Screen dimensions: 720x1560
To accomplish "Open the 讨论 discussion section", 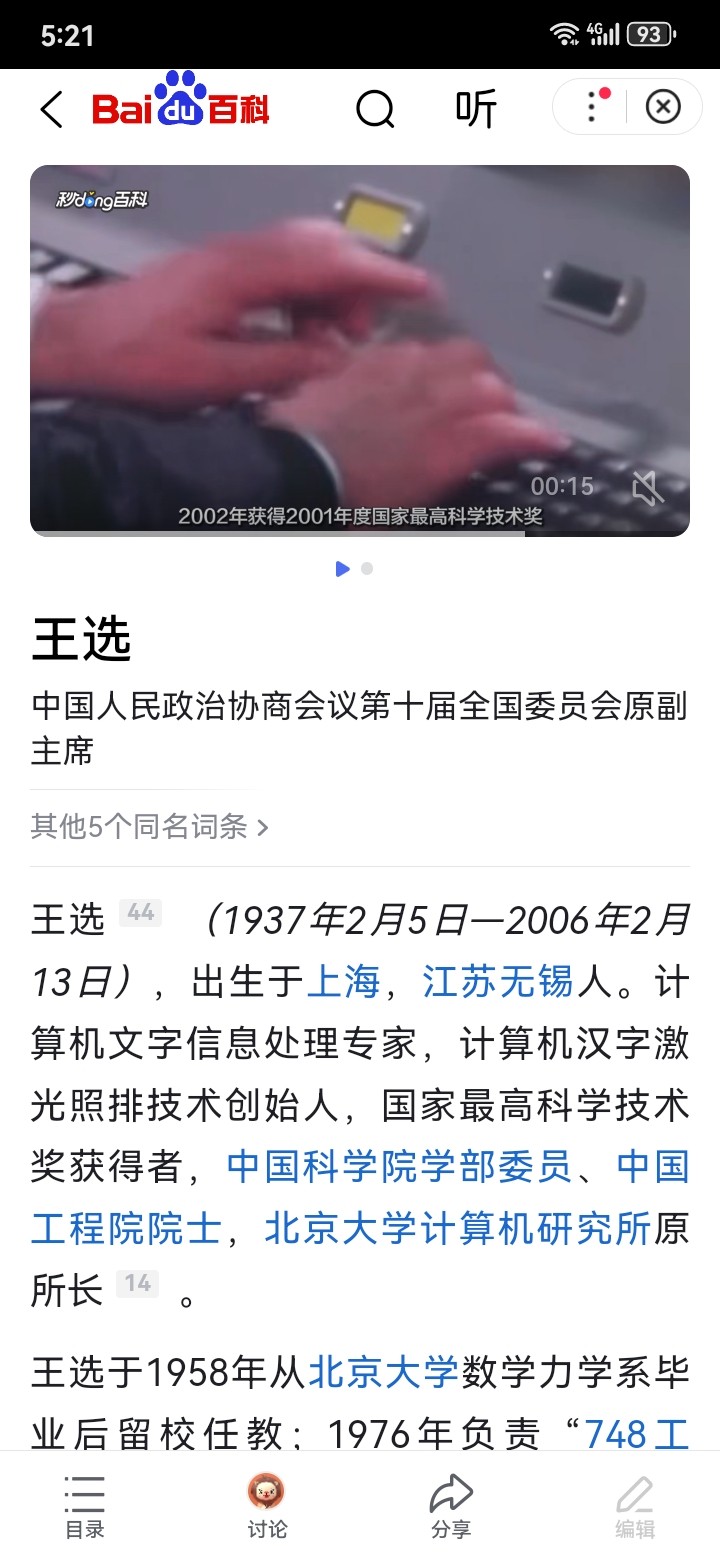I will (267, 1506).
